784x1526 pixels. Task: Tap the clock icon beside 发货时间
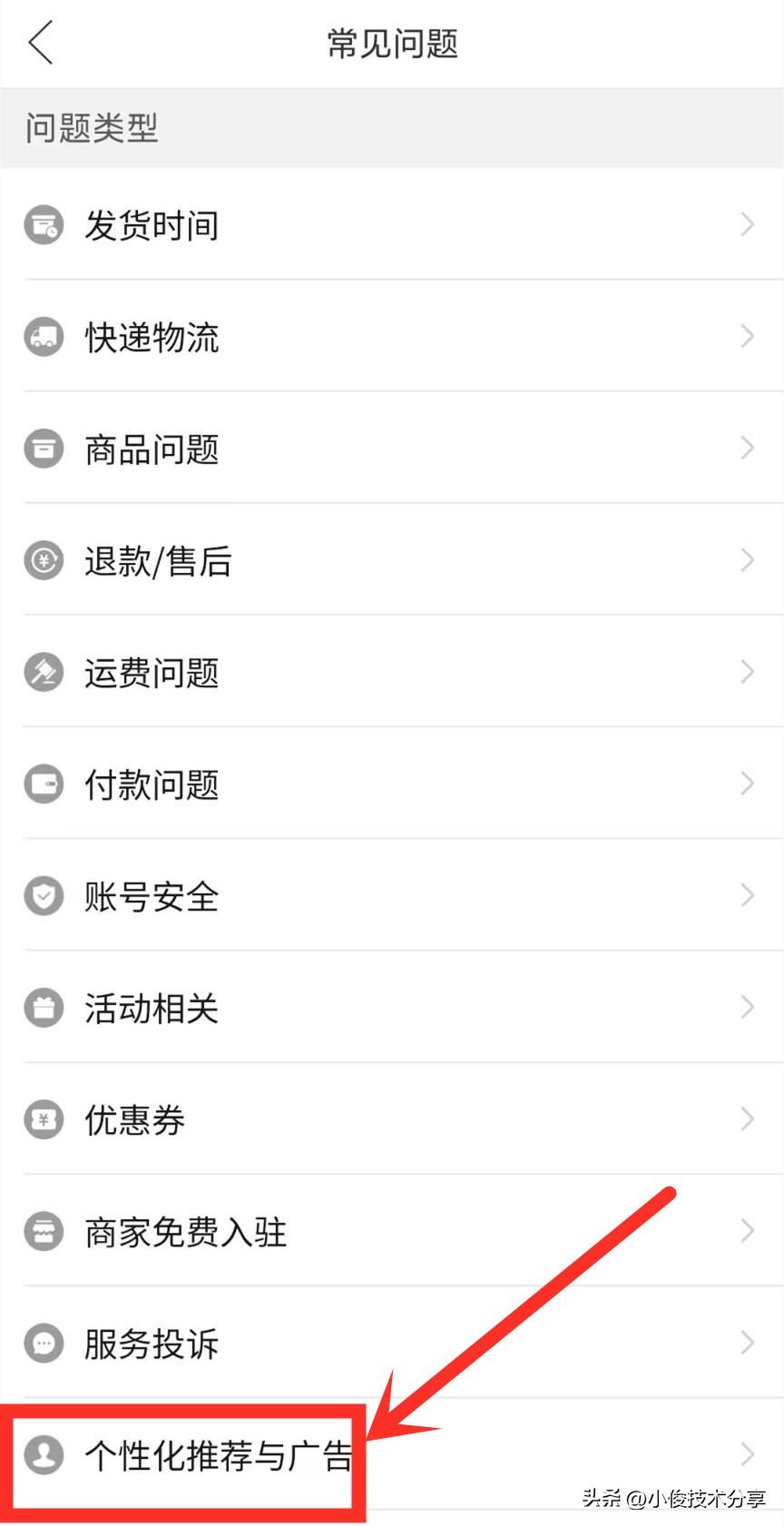tap(43, 224)
